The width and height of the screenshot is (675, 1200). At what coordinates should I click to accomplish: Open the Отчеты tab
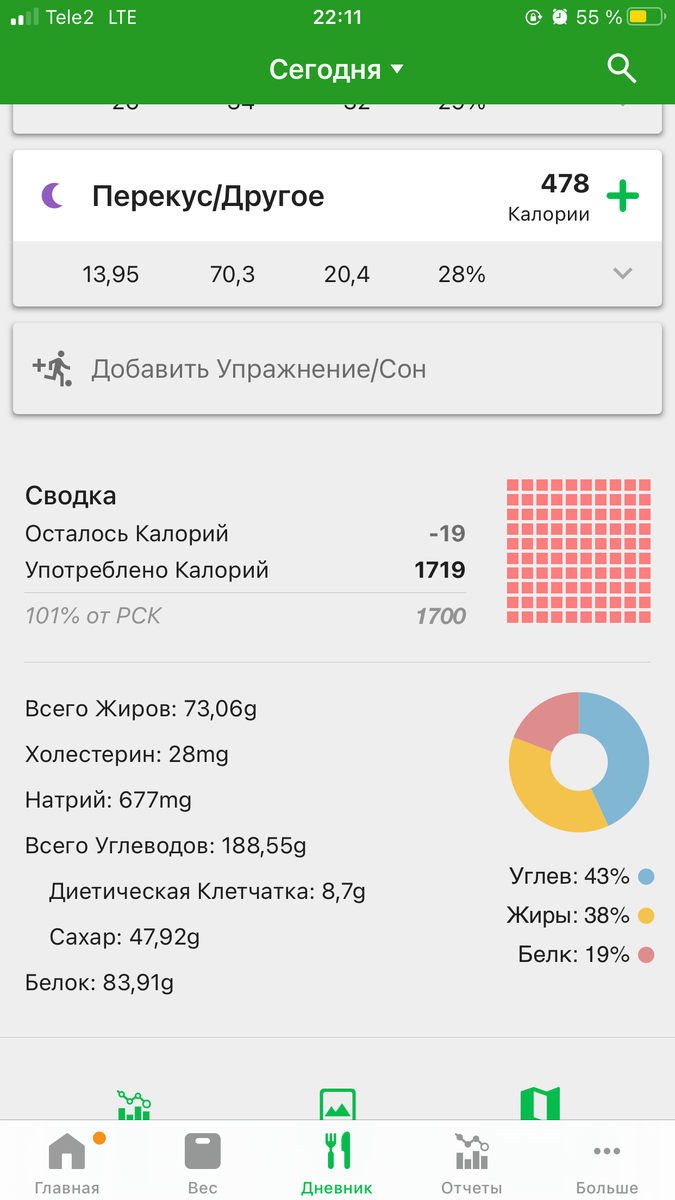click(471, 1162)
